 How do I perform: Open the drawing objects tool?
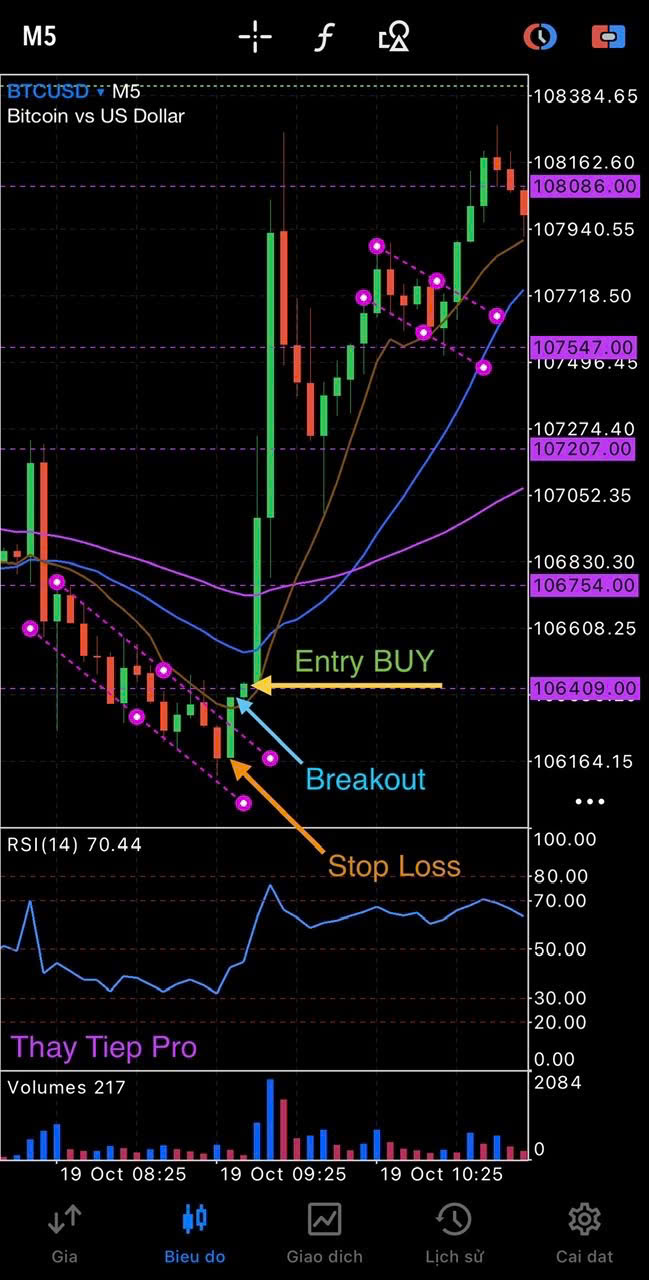(x=393, y=38)
